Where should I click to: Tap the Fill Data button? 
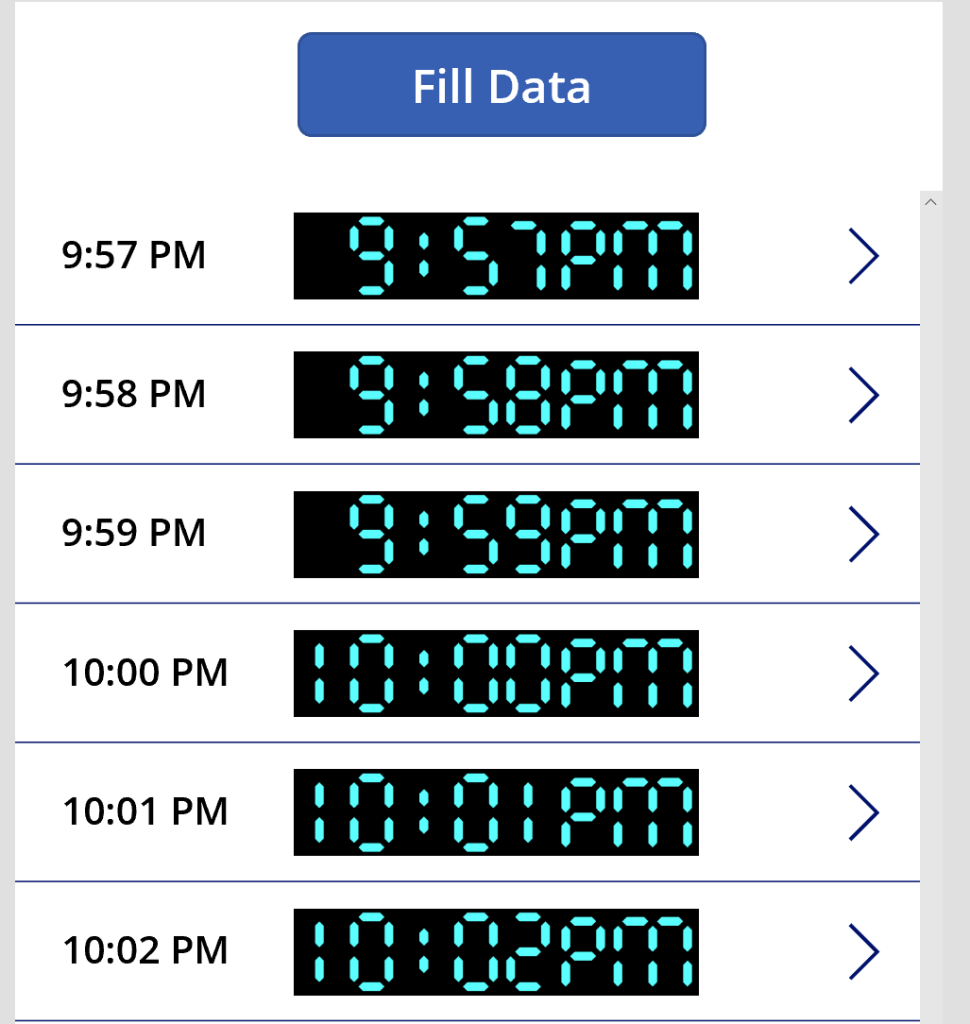tap(502, 85)
